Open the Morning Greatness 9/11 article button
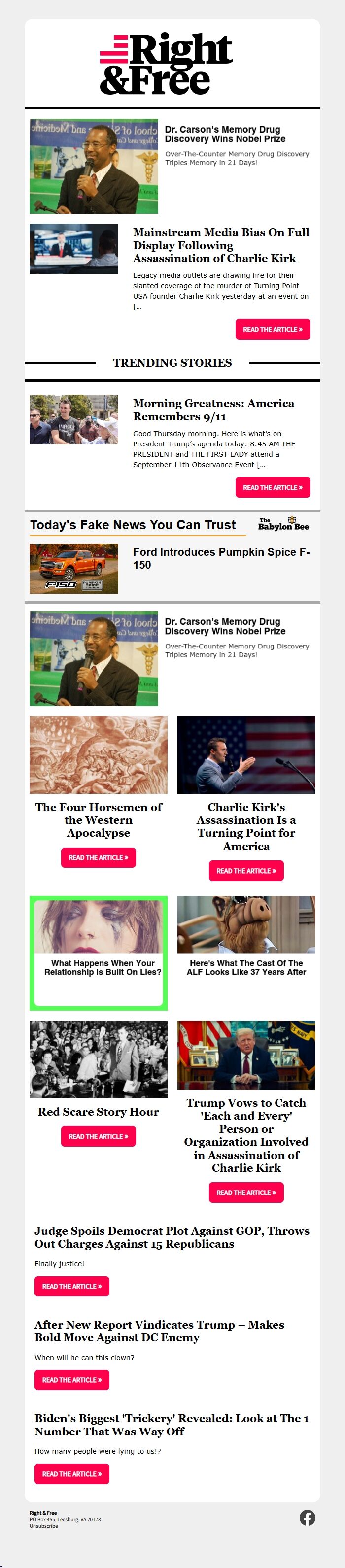 click(x=273, y=487)
